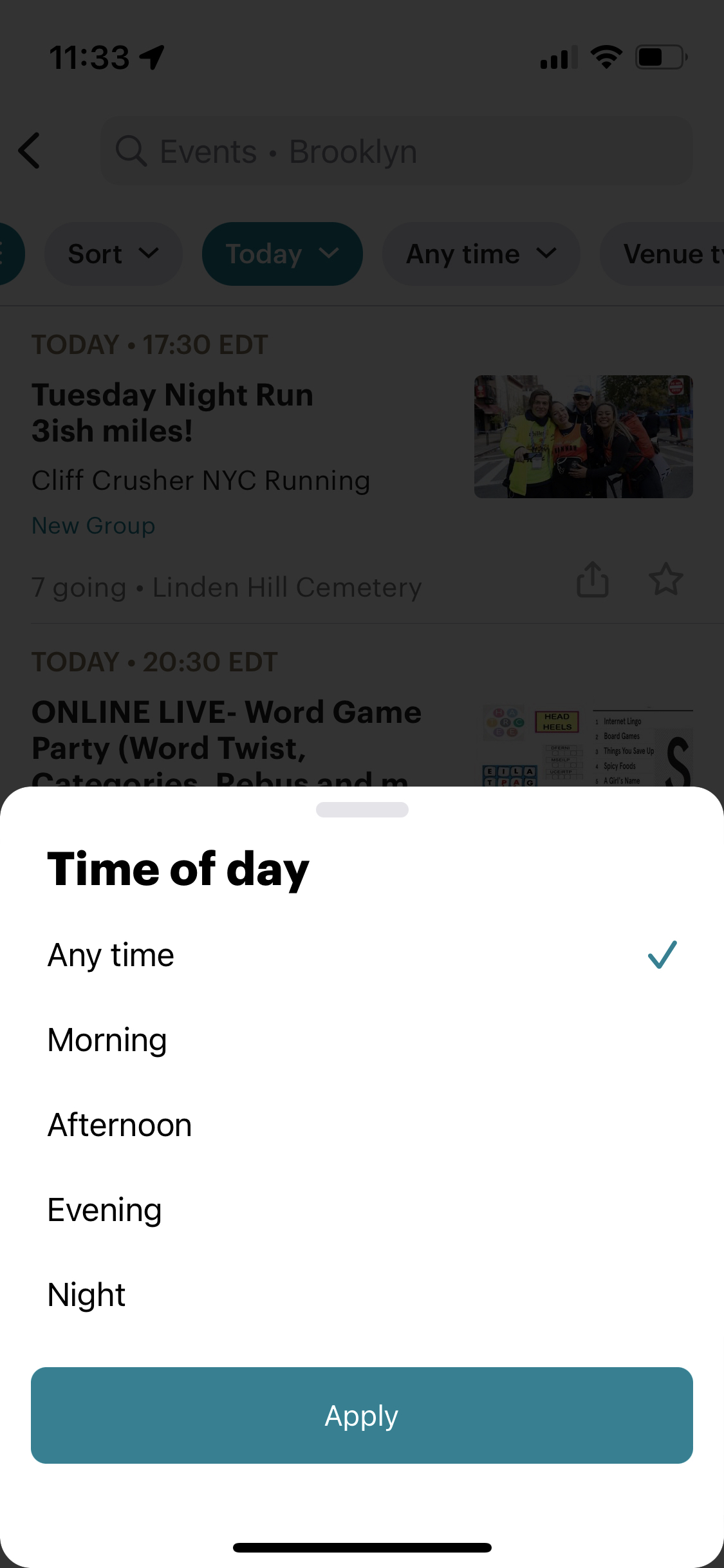The height and width of the screenshot is (1568, 724).
Task: Select the Afternoon option
Action: click(119, 1125)
